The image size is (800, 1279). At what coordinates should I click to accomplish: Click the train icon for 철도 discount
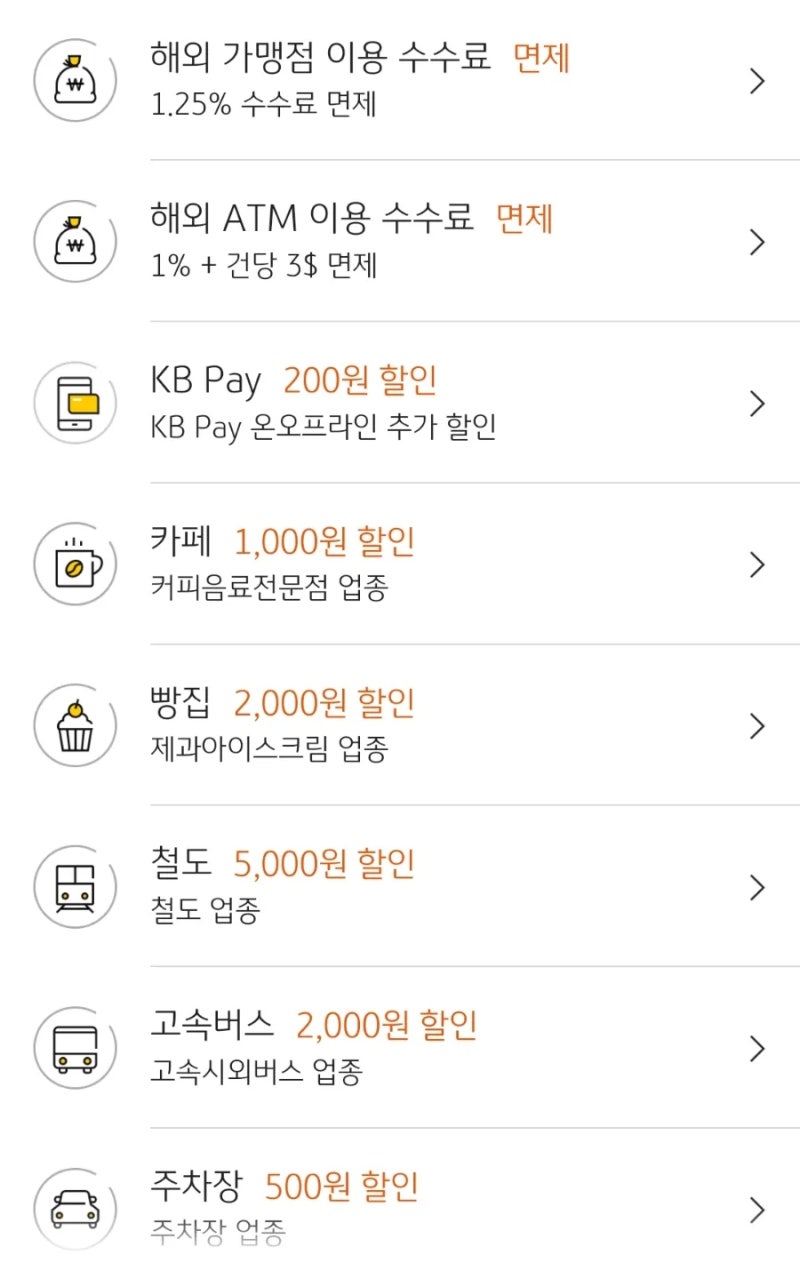[73, 887]
